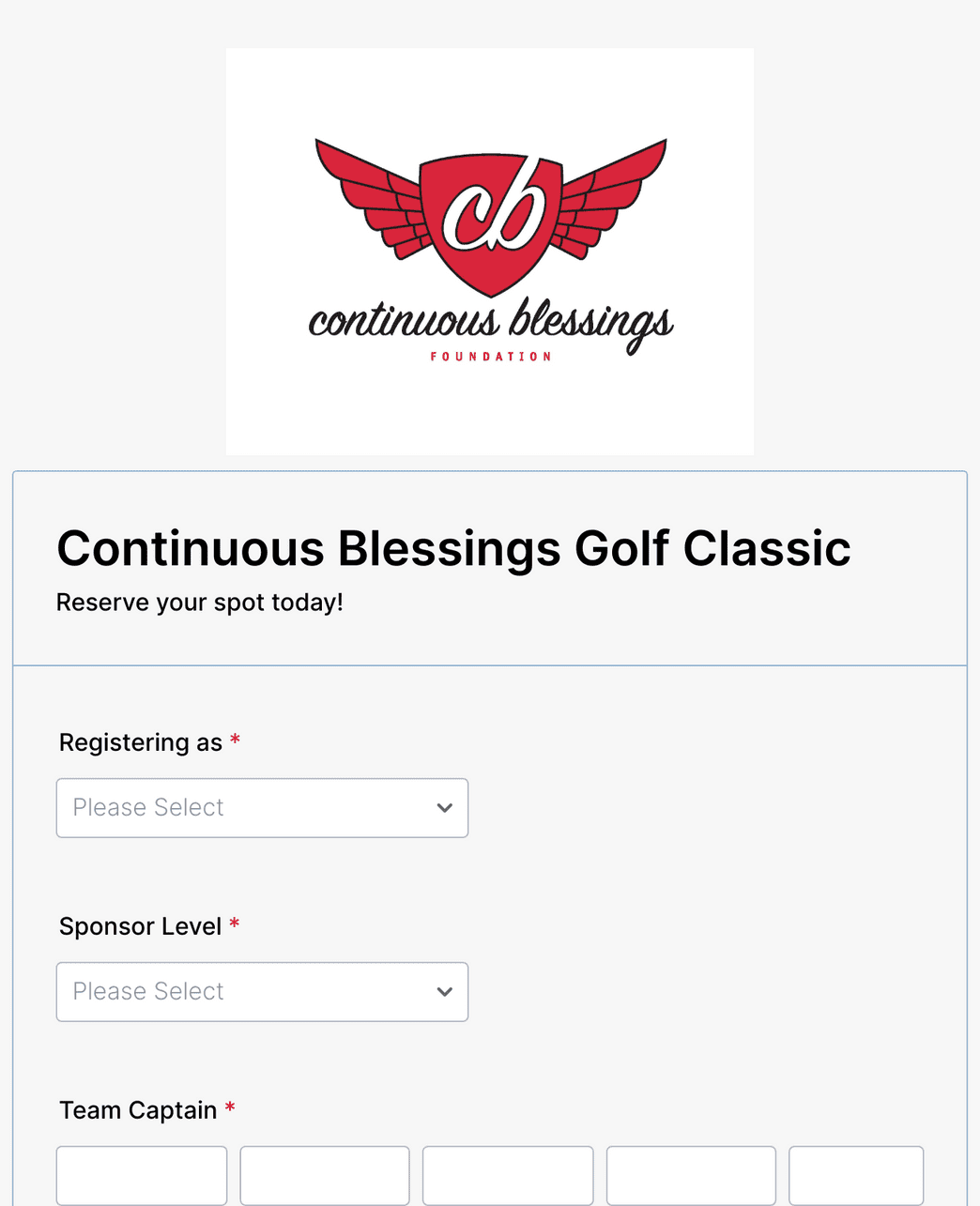Click the Continuous Blessings Golf Classic heading
This screenshot has height=1206, width=980.
pyautogui.click(x=453, y=549)
